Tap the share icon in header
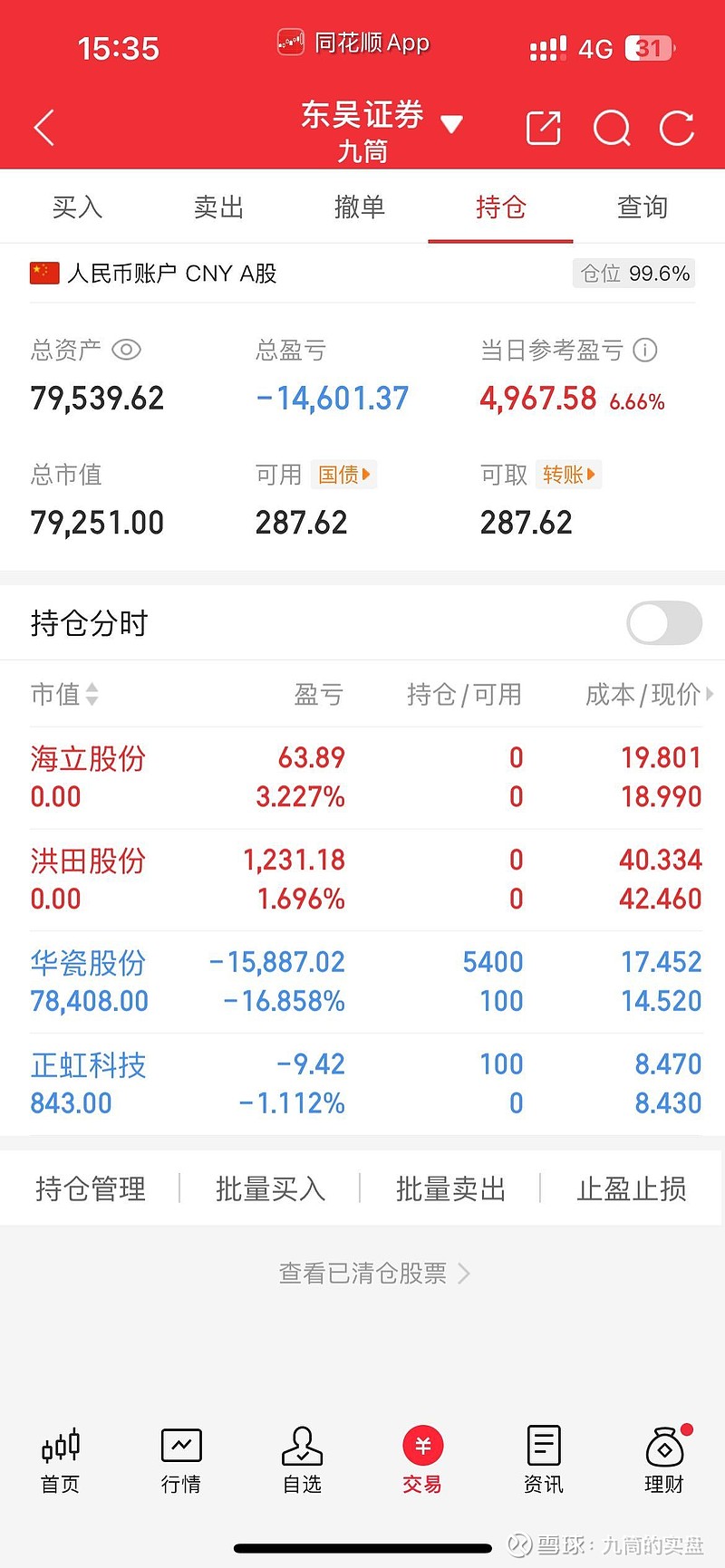 tap(544, 128)
